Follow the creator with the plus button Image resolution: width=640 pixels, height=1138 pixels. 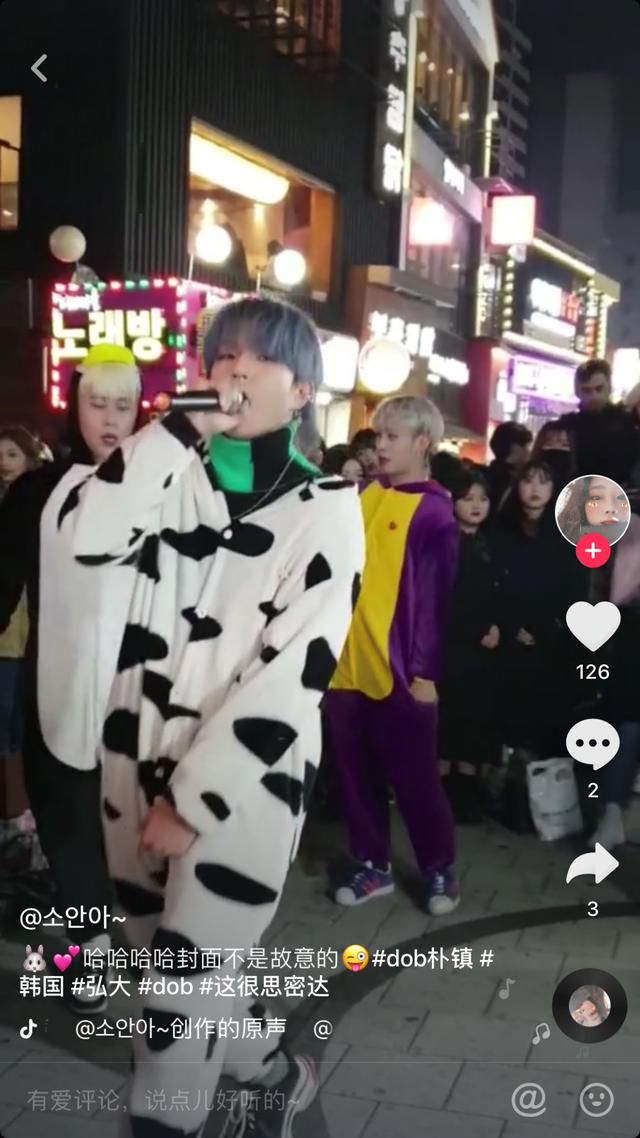(x=593, y=550)
